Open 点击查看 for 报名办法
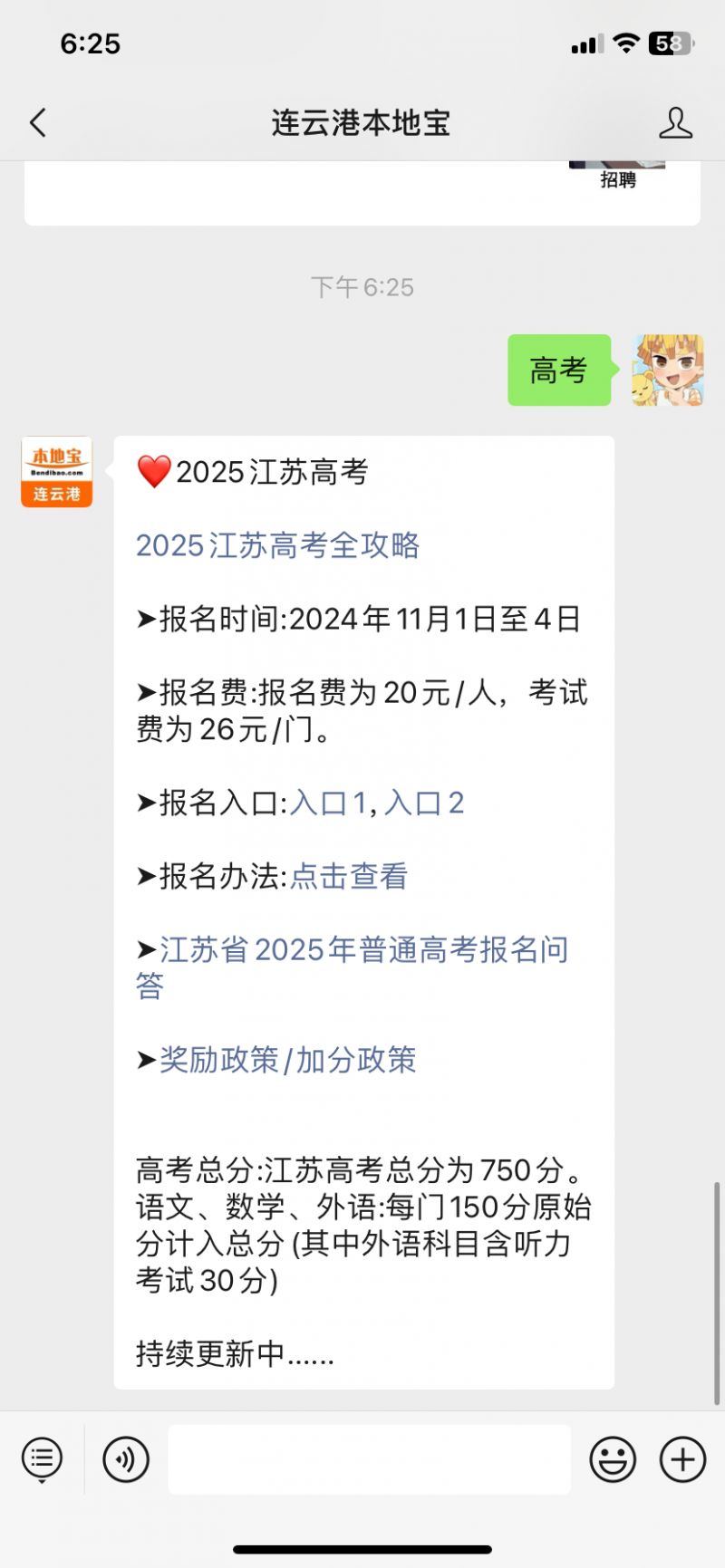 pyautogui.click(x=349, y=876)
